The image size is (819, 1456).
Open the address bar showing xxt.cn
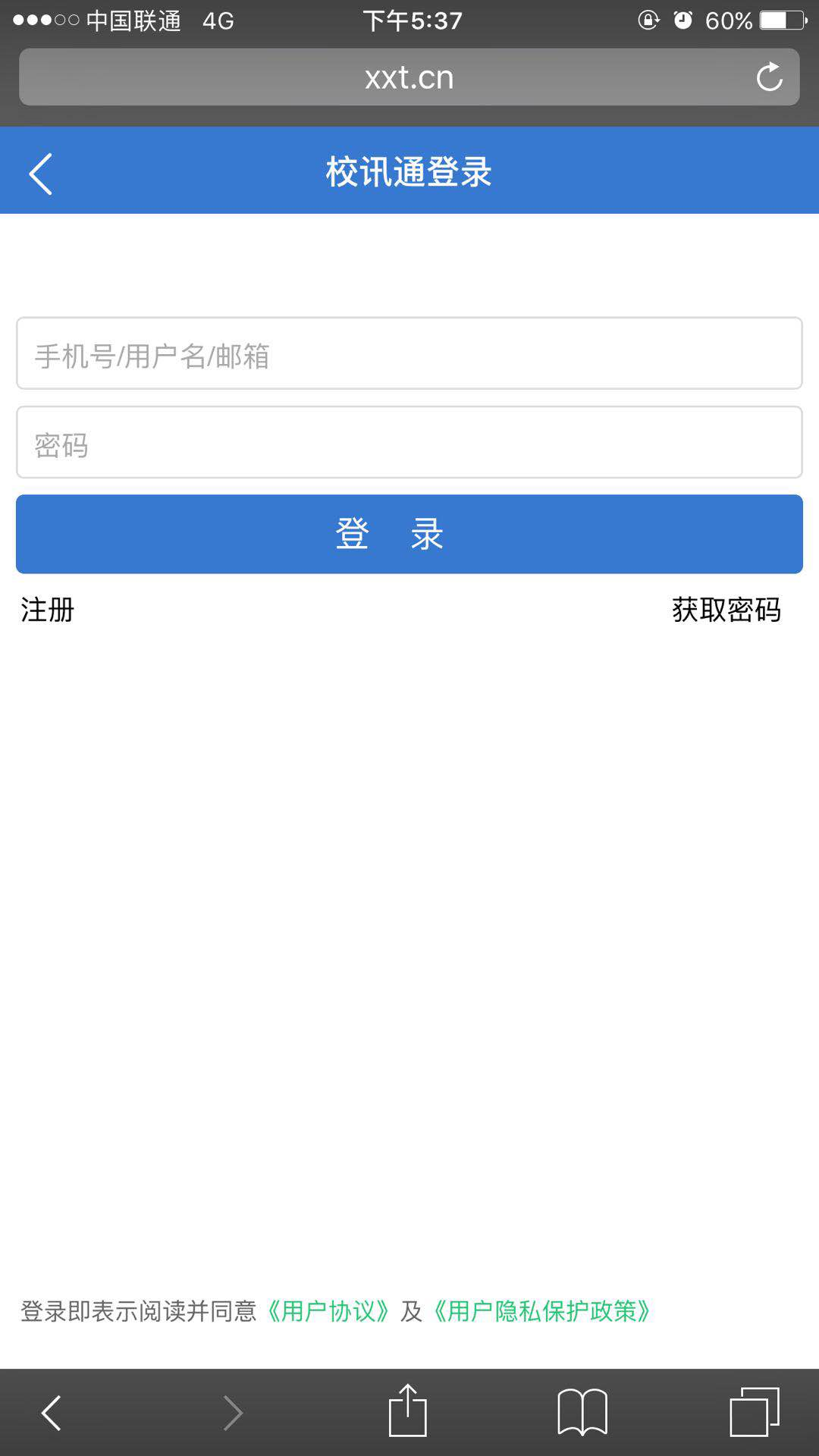tap(409, 75)
